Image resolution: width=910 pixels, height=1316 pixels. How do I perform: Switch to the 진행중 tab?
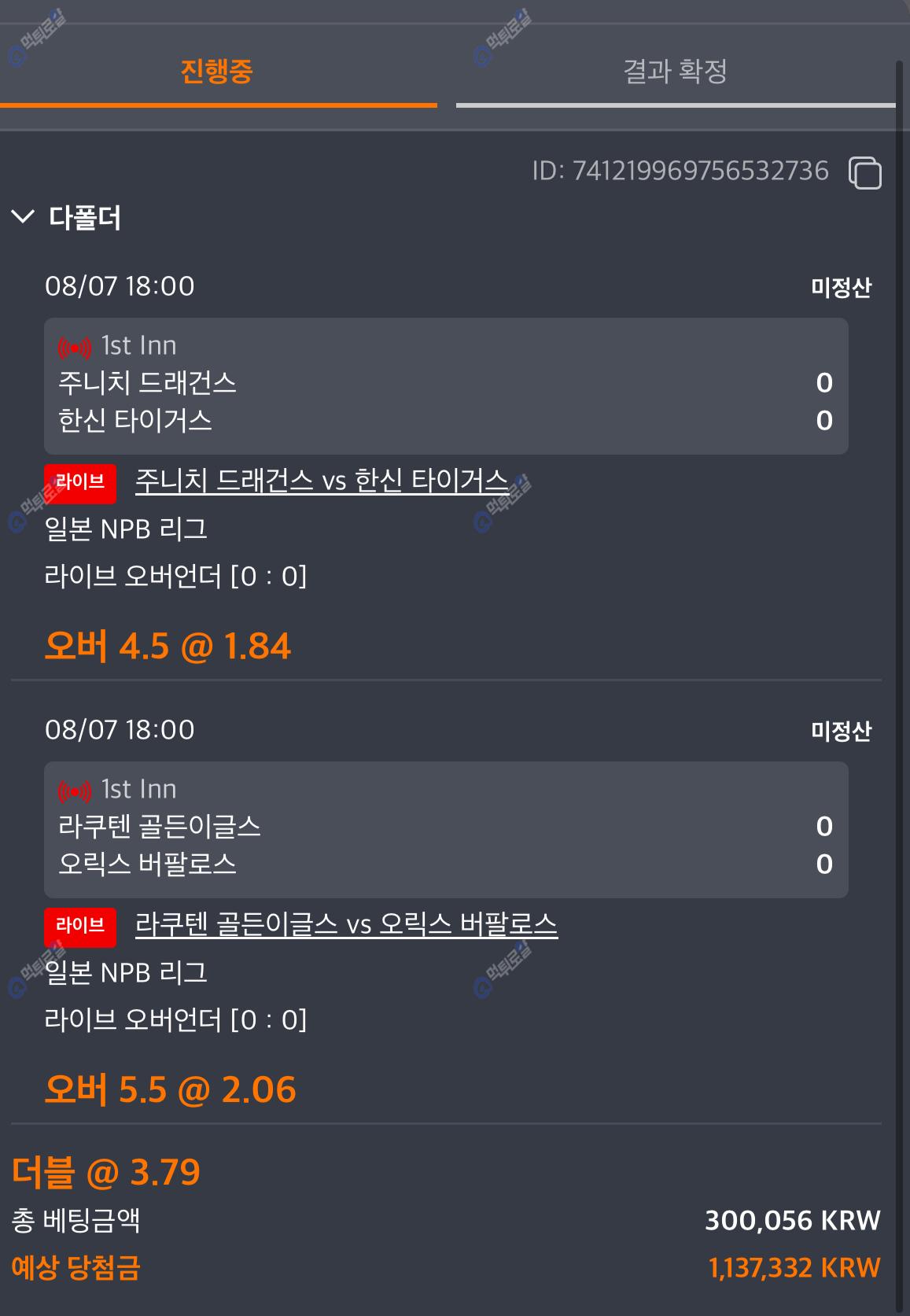216,72
